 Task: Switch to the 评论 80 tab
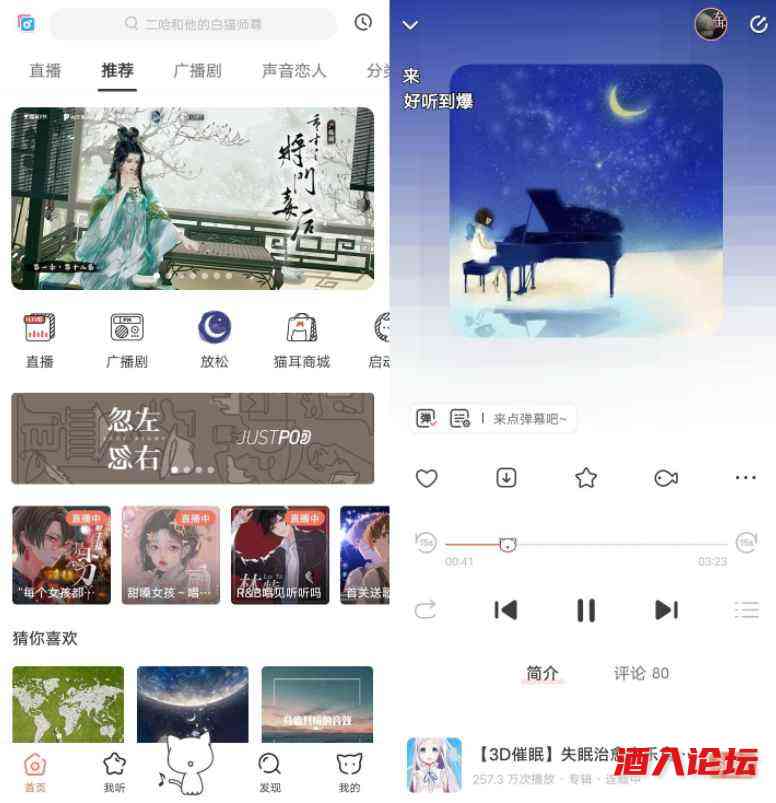641,674
